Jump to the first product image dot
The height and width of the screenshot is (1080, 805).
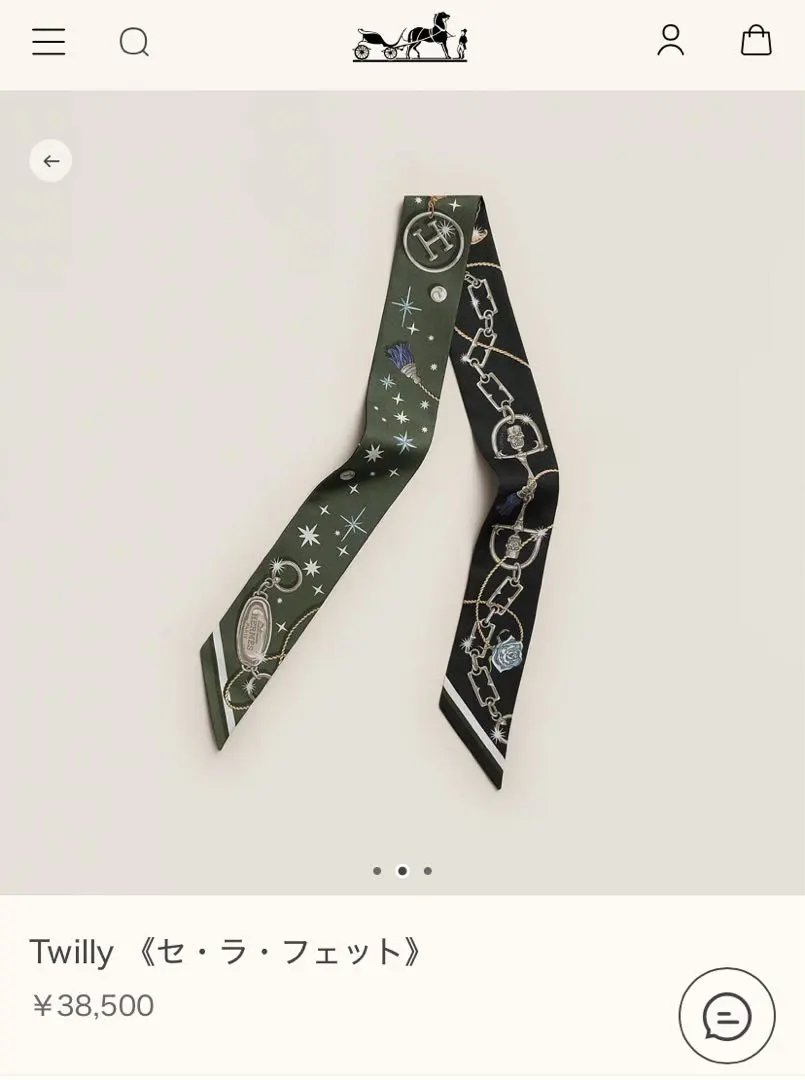click(x=377, y=871)
